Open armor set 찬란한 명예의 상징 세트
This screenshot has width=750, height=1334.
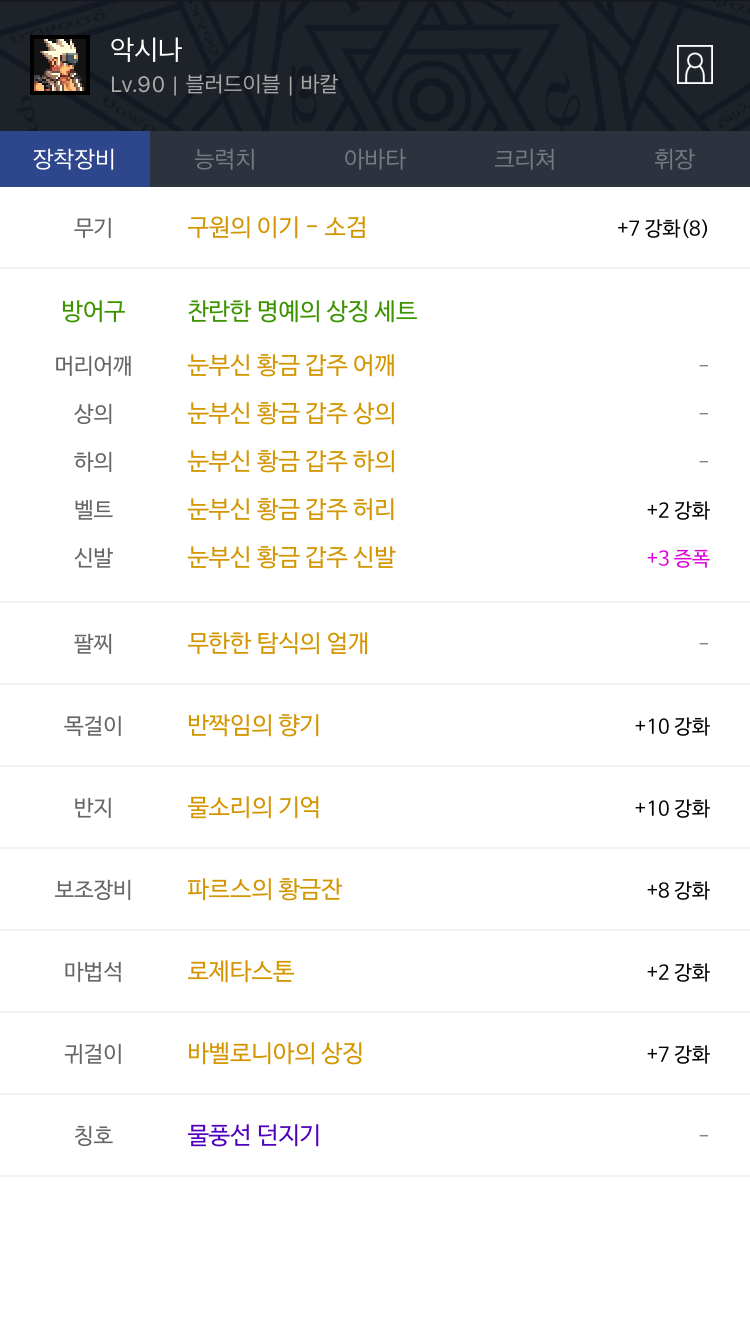click(x=302, y=312)
